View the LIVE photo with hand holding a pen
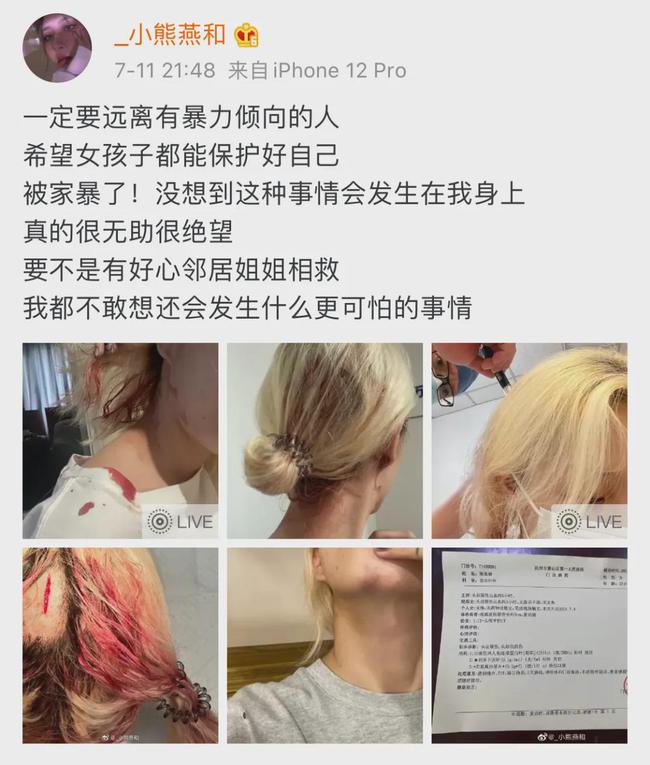 pos(529,441)
